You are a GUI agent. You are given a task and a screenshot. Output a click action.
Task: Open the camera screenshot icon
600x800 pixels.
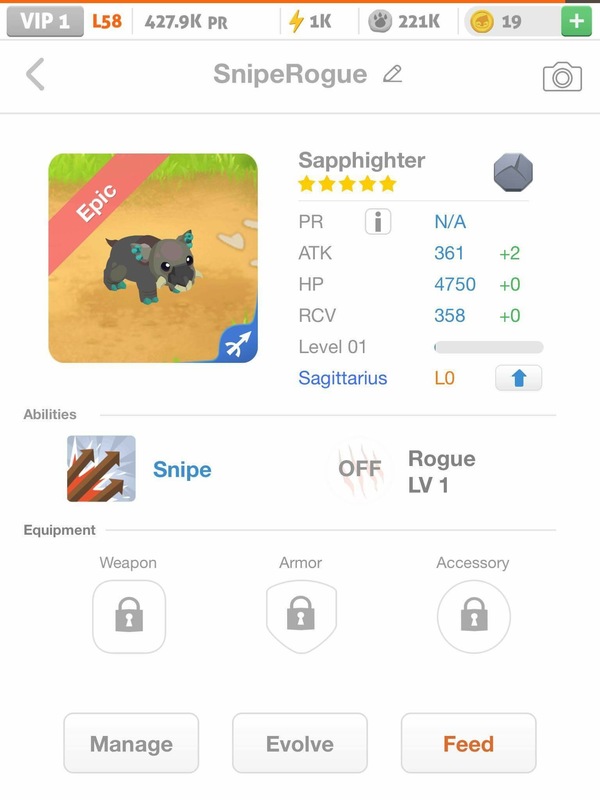tap(562, 76)
